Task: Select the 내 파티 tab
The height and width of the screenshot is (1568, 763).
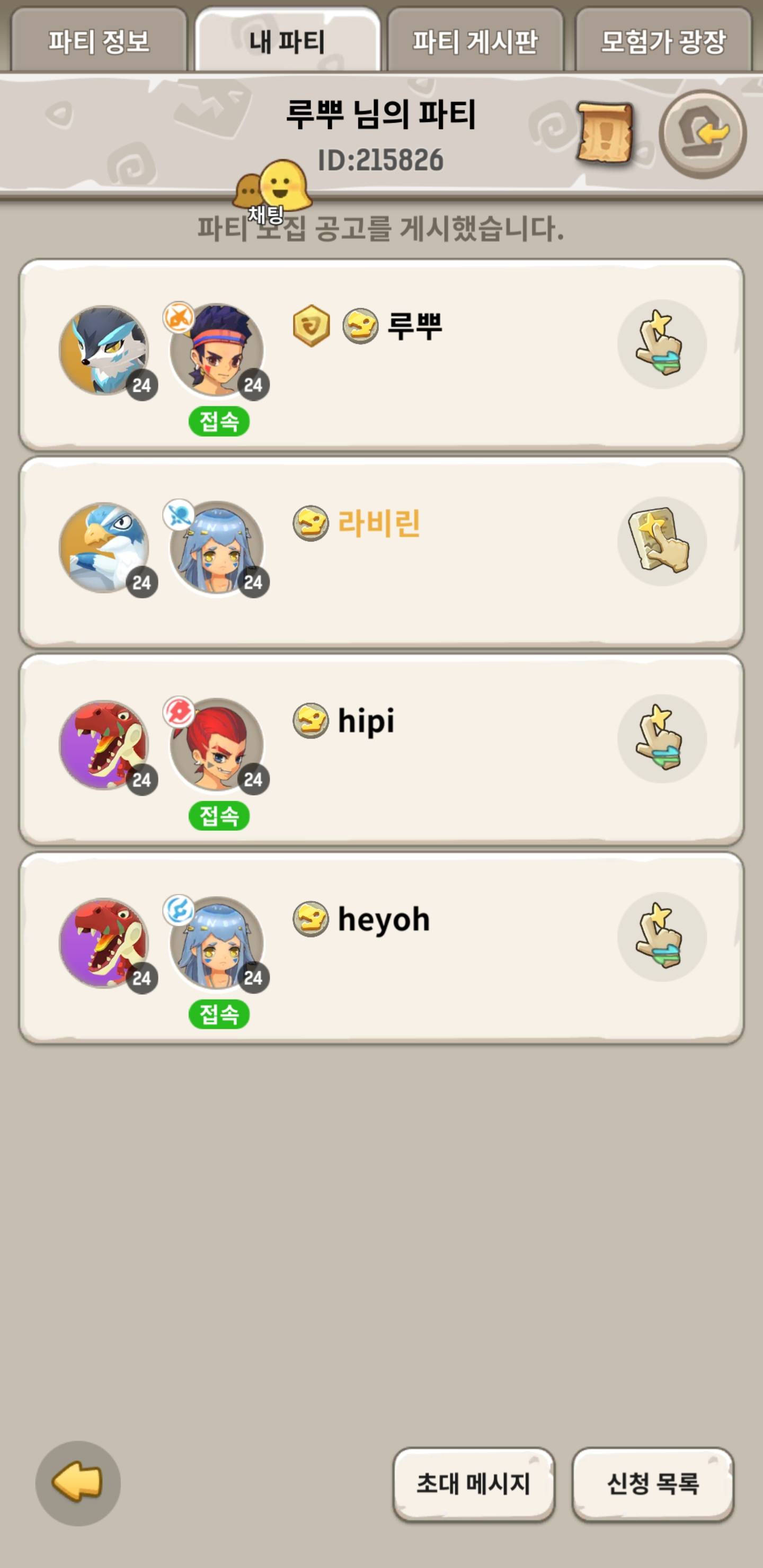Action: pyautogui.click(x=287, y=41)
